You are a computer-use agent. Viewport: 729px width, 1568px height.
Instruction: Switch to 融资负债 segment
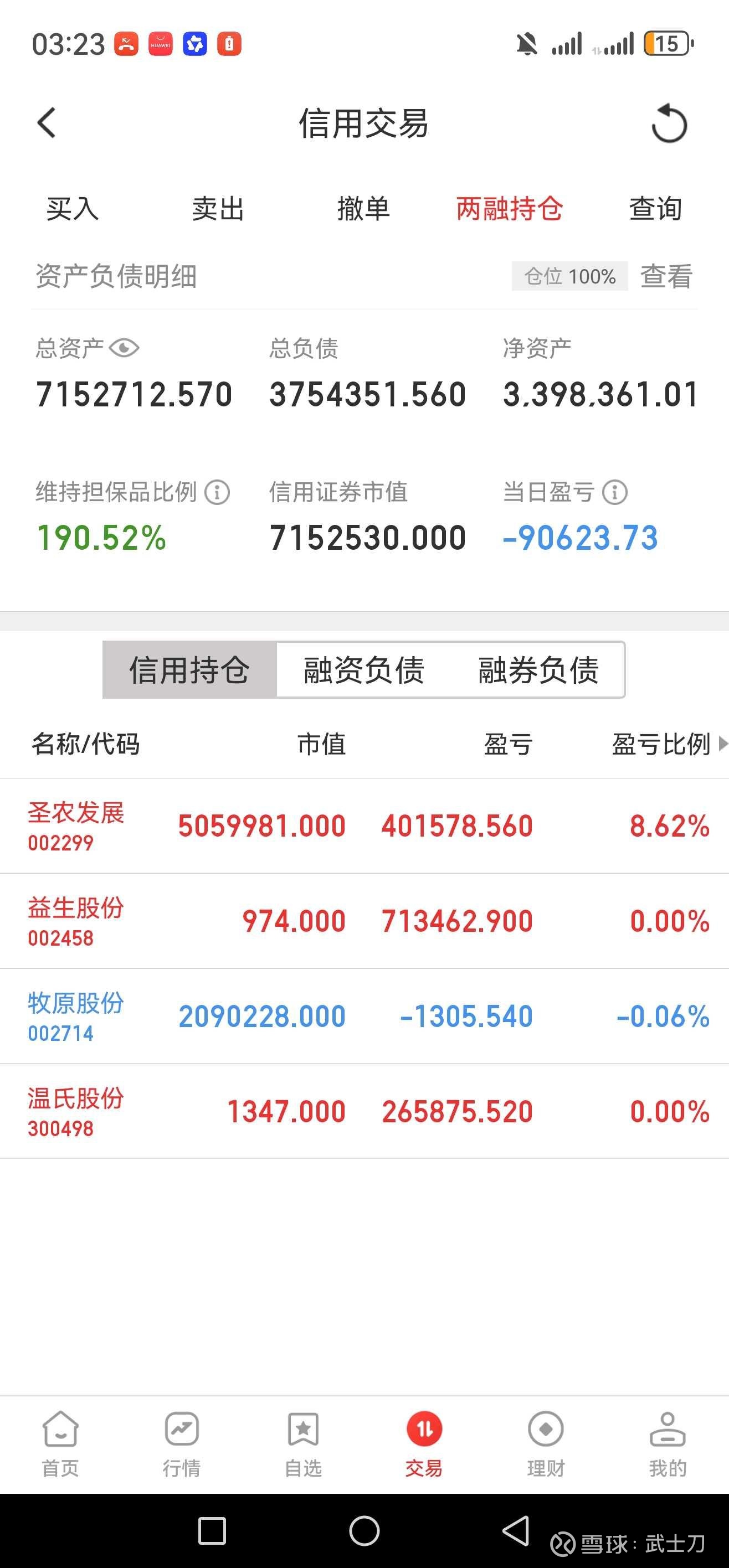pyautogui.click(x=363, y=669)
